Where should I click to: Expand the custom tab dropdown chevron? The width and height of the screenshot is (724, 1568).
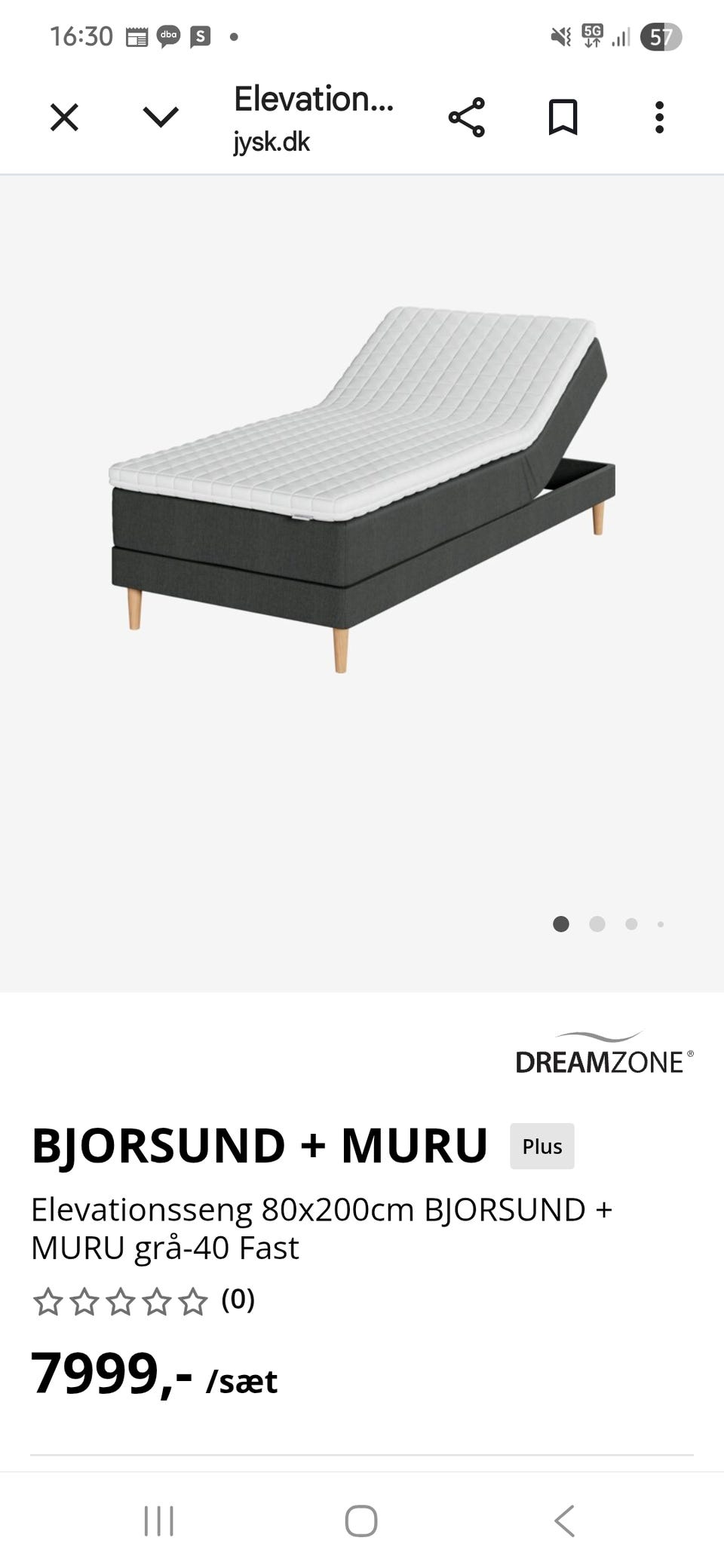click(x=161, y=117)
